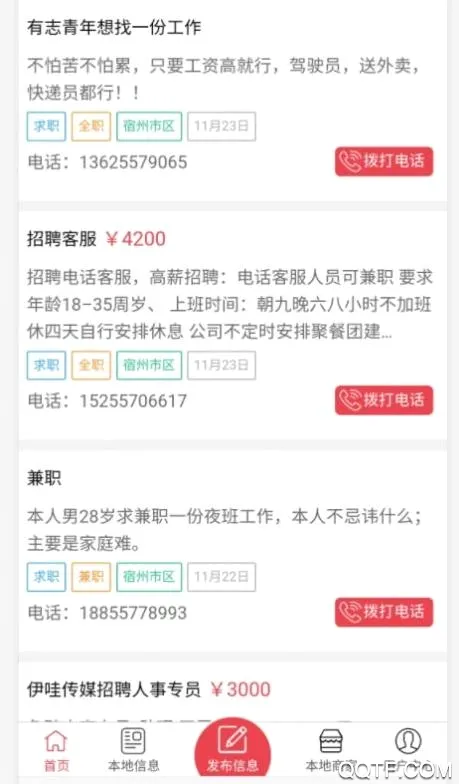Viewport: 459px width, 784px height.
Task: Switch to the 本地信息 tab
Action: click(x=133, y=750)
